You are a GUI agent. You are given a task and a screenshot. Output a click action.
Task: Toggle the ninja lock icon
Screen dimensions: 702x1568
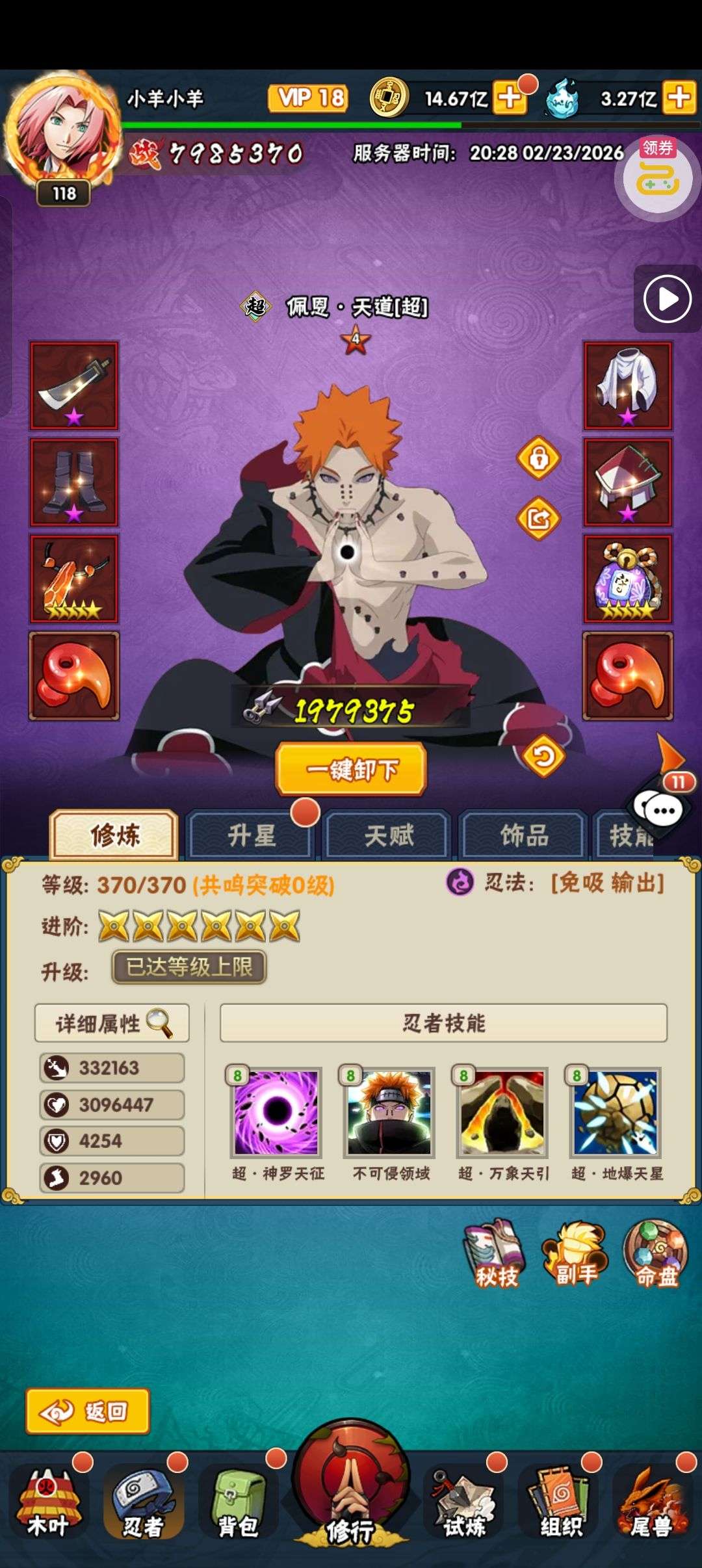[538, 458]
